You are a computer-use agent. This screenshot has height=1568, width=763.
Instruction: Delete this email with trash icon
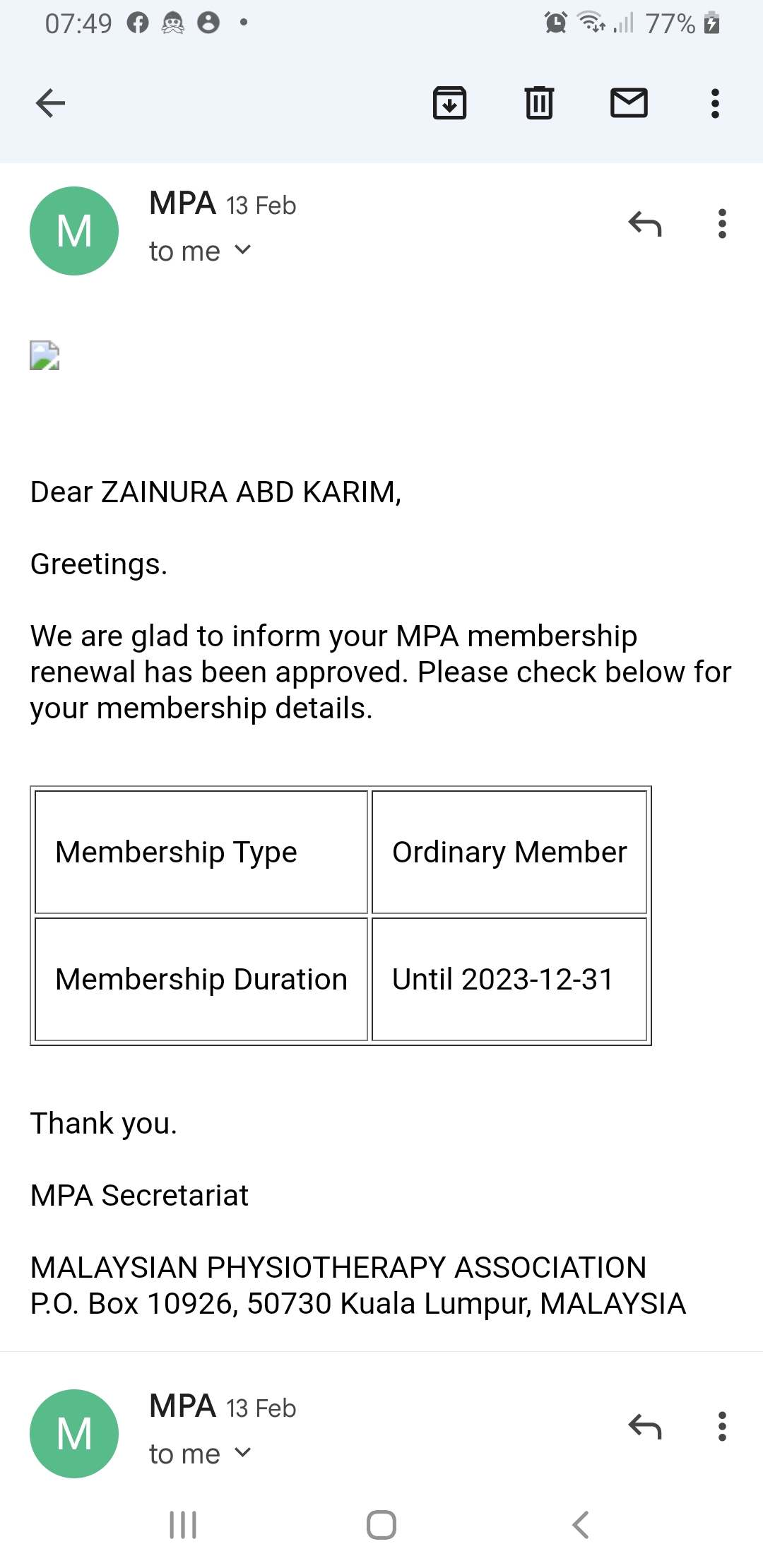pos(539,103)
